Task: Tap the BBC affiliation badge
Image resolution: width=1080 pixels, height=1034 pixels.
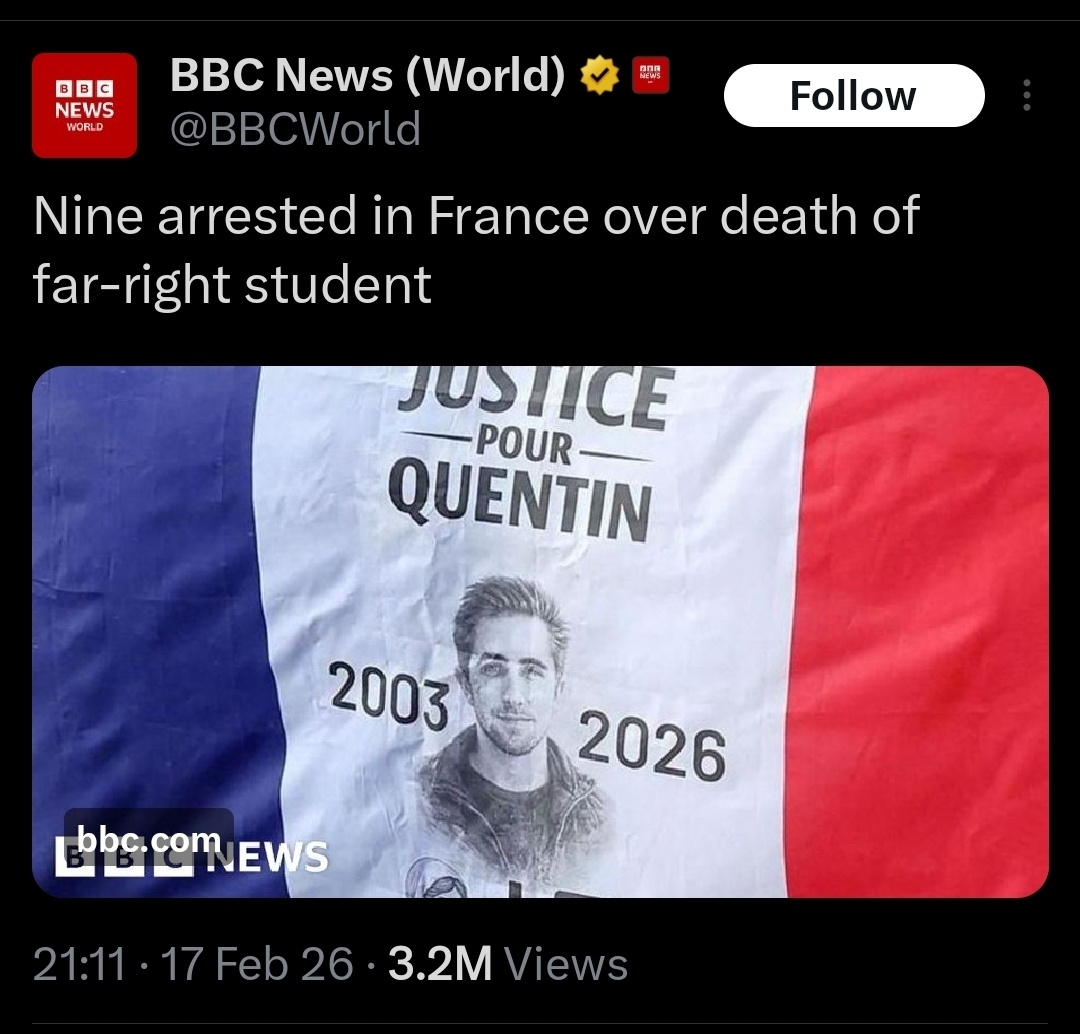Action: coord(652,75)
